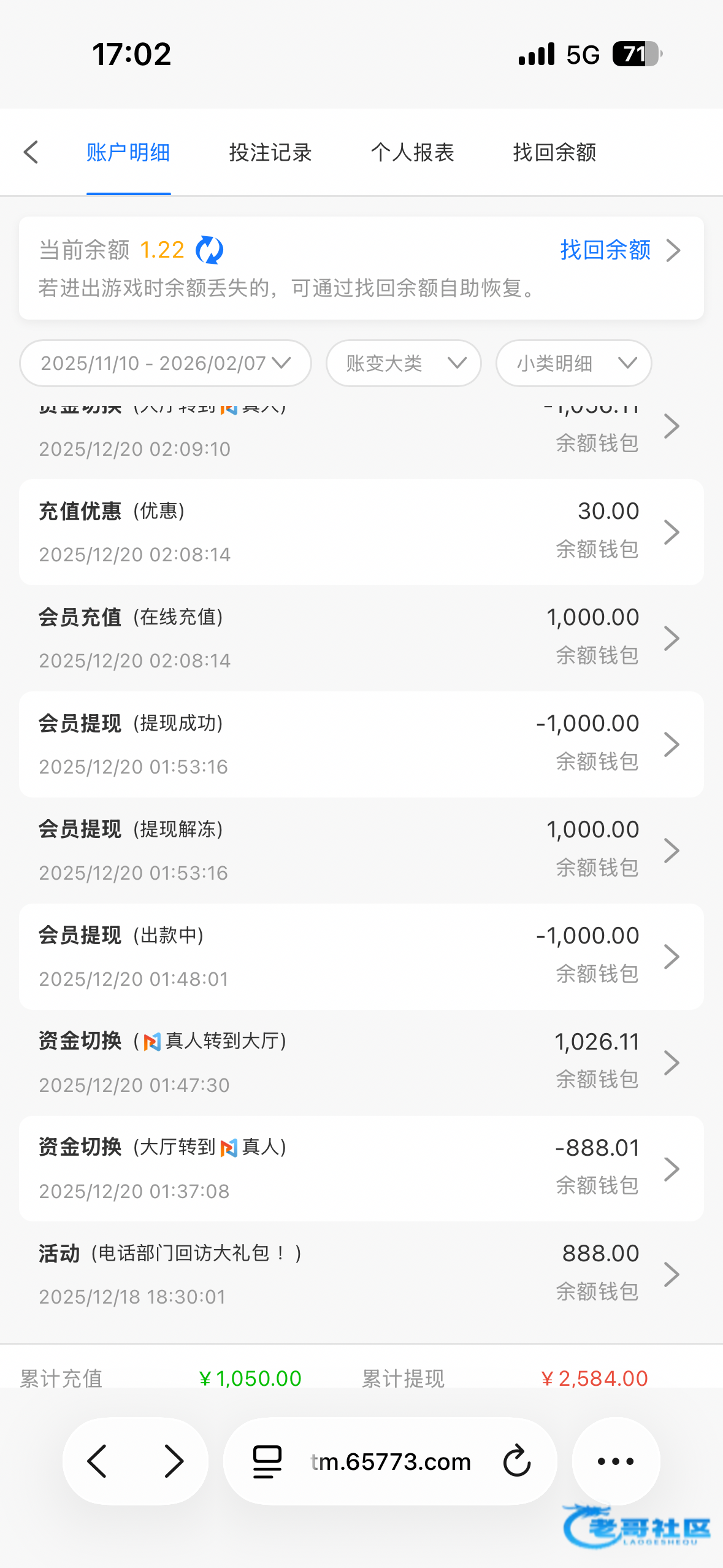The image size is (723, 1568).
Task: Refresh the current balance
Action: coord(209,250)
